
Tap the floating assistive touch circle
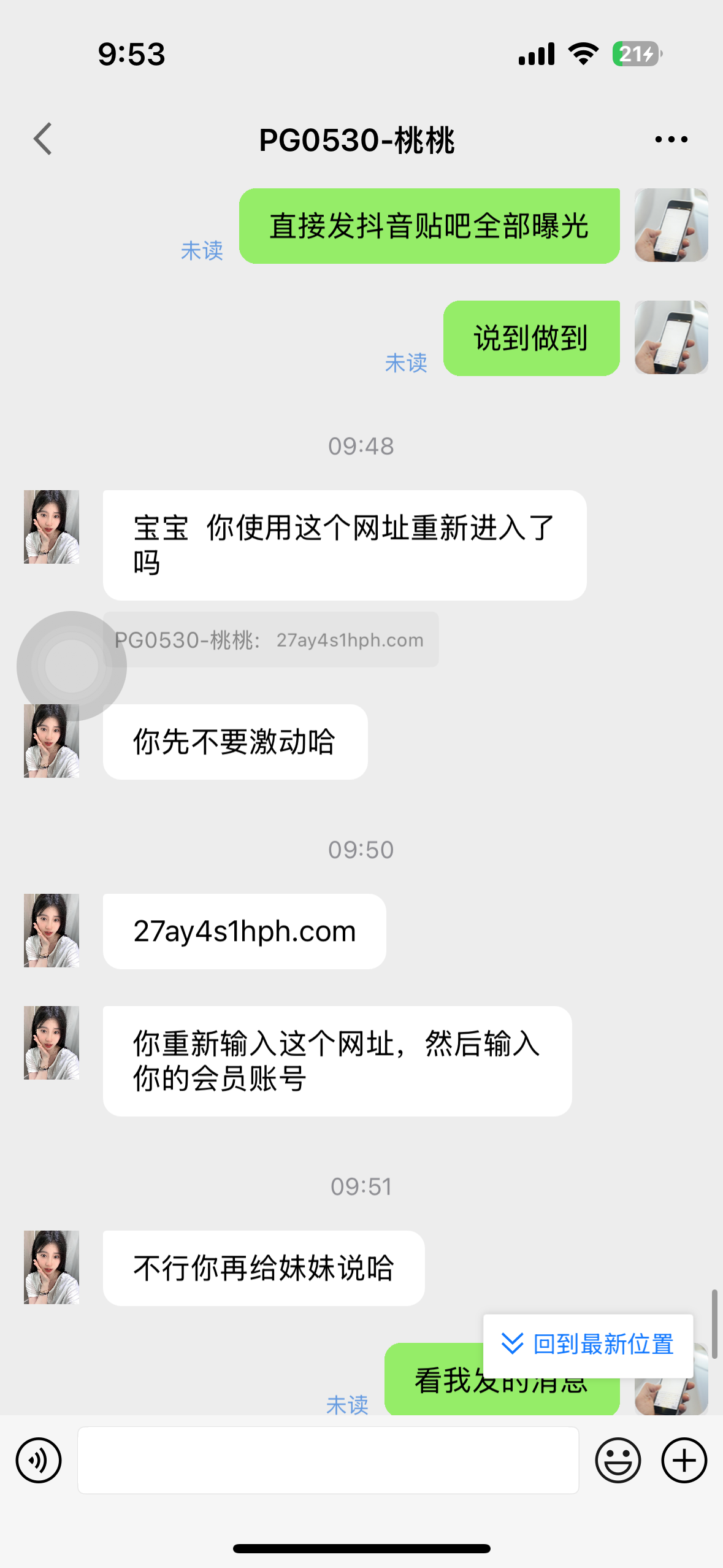(72, 666)
